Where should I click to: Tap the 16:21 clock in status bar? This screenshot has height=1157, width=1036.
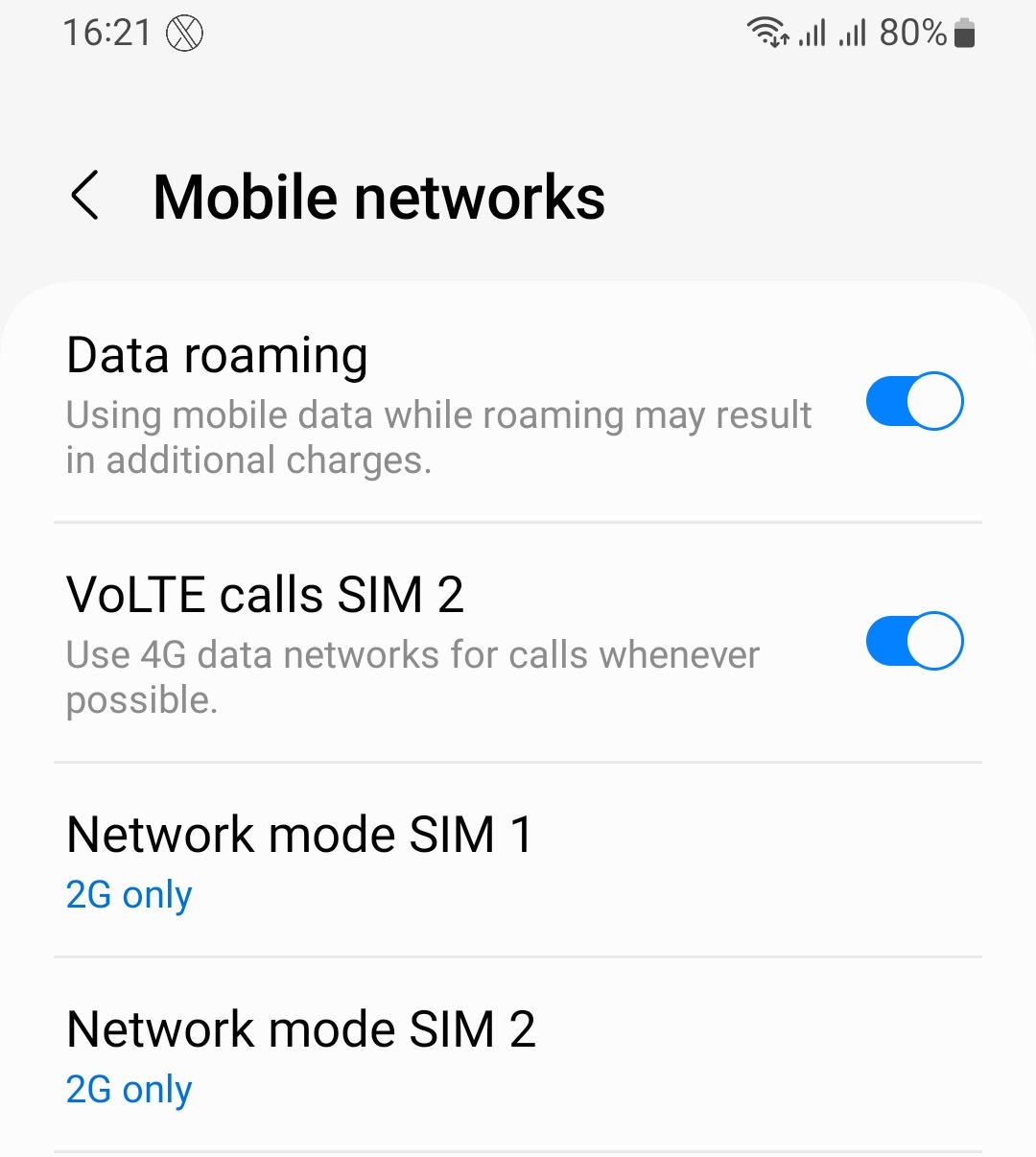(x=106, y=32)
